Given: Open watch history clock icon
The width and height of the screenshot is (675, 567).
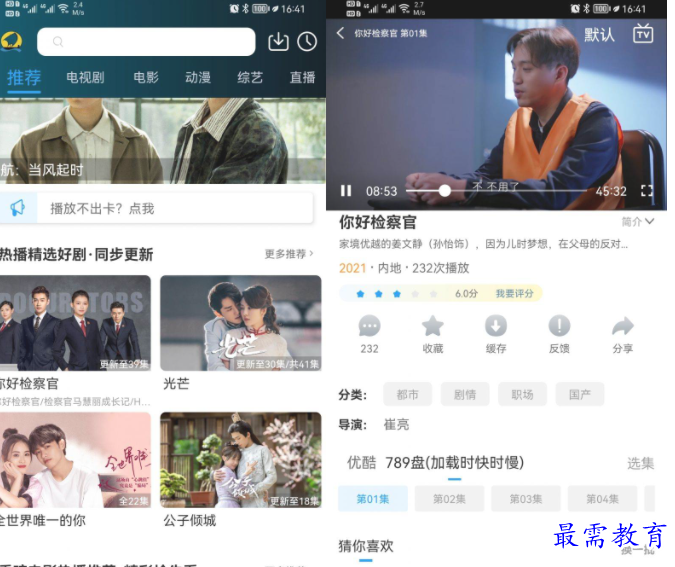Looking at the screenshot, I should 307,42.
